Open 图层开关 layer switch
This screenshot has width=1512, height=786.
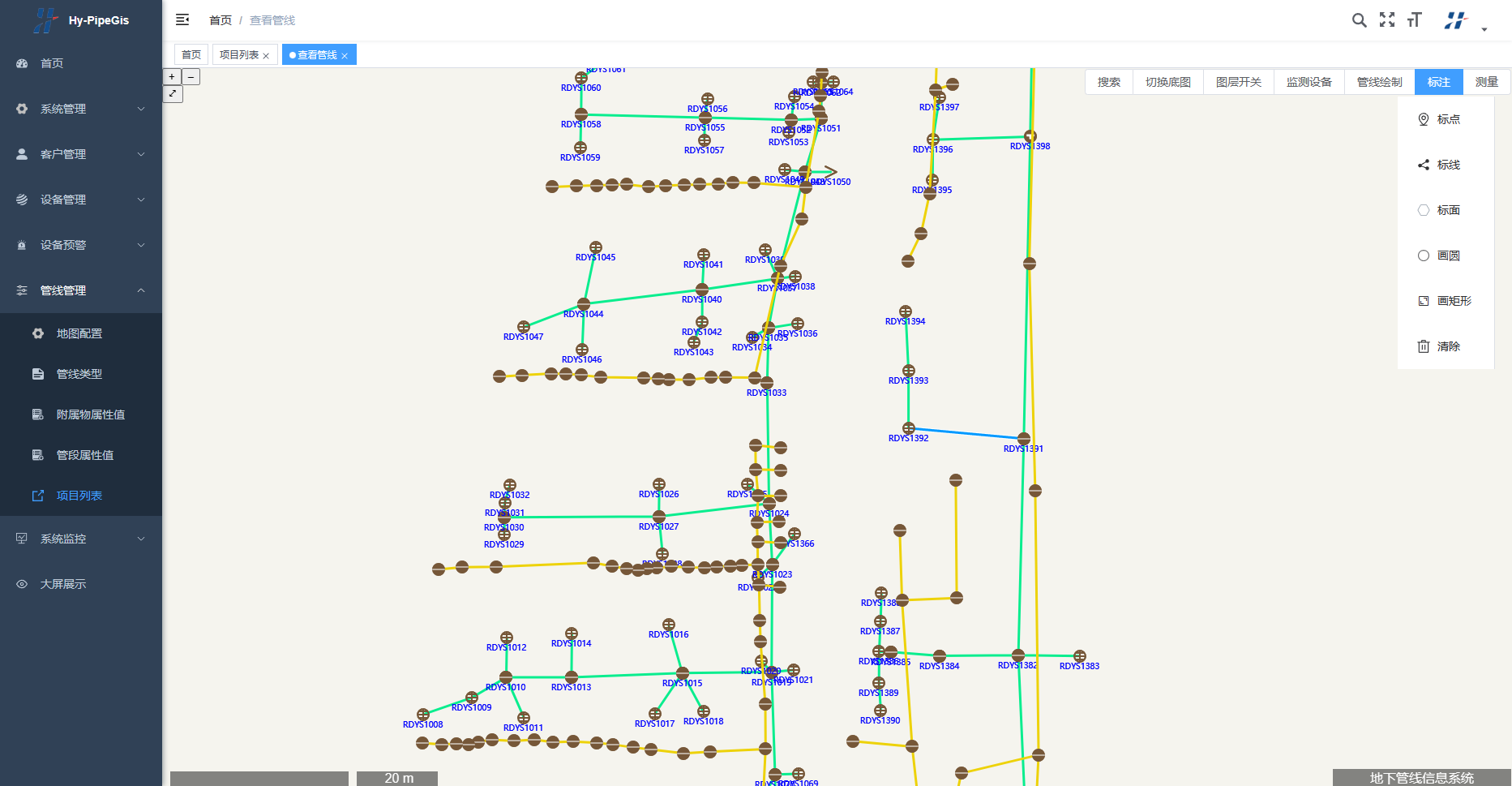(x=1238, y=82)
